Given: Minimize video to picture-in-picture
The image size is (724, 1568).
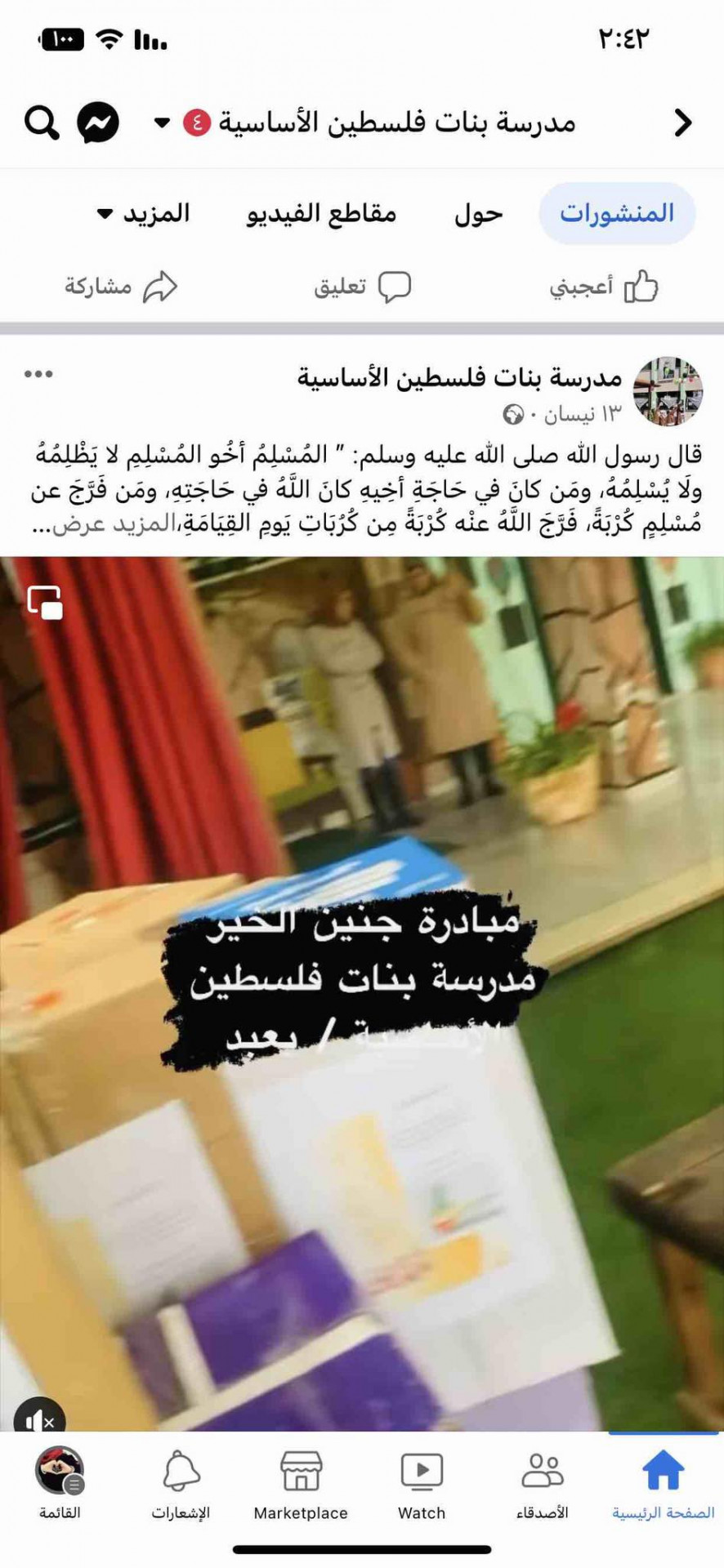Looking at the screenshot, I should [45, 603].
